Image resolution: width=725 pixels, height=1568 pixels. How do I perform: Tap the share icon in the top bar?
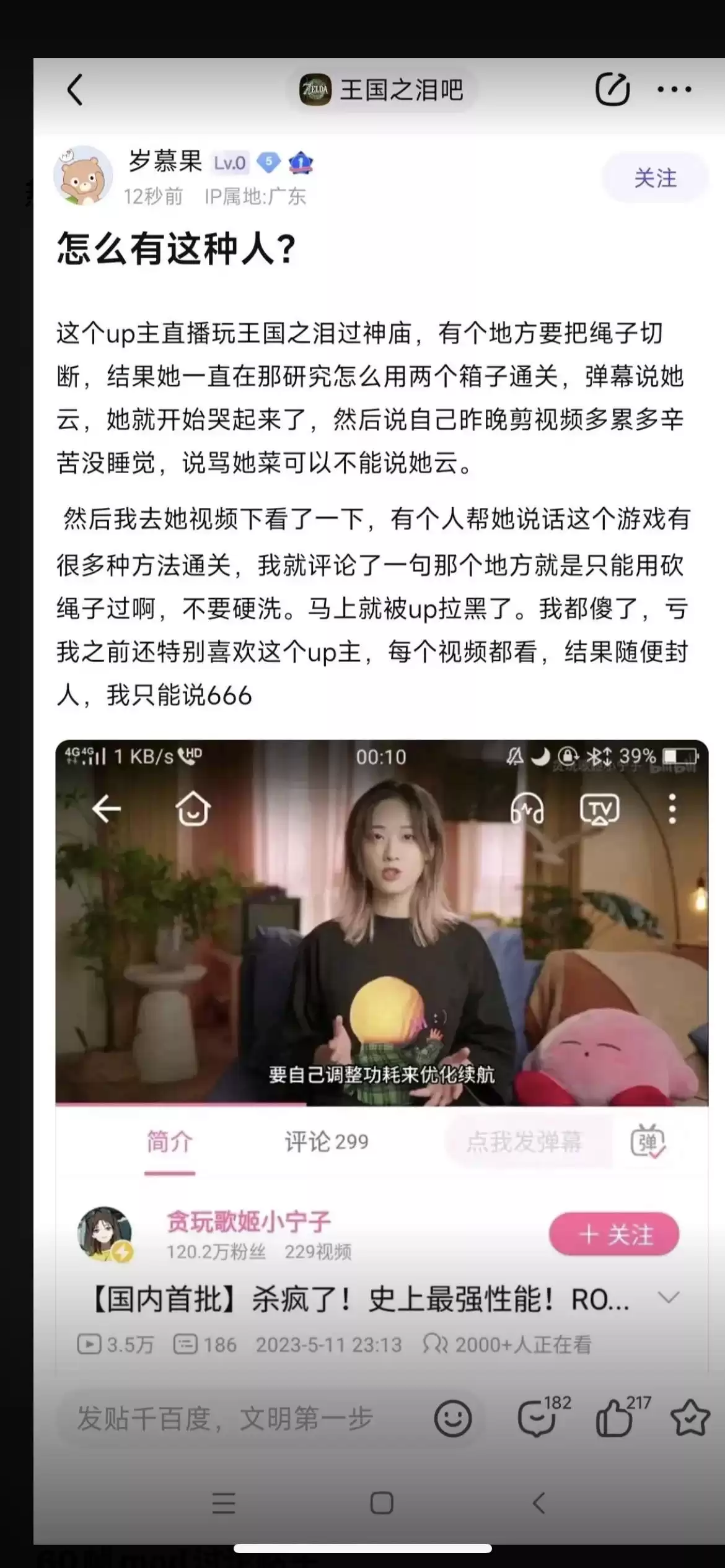pos(612,90)
